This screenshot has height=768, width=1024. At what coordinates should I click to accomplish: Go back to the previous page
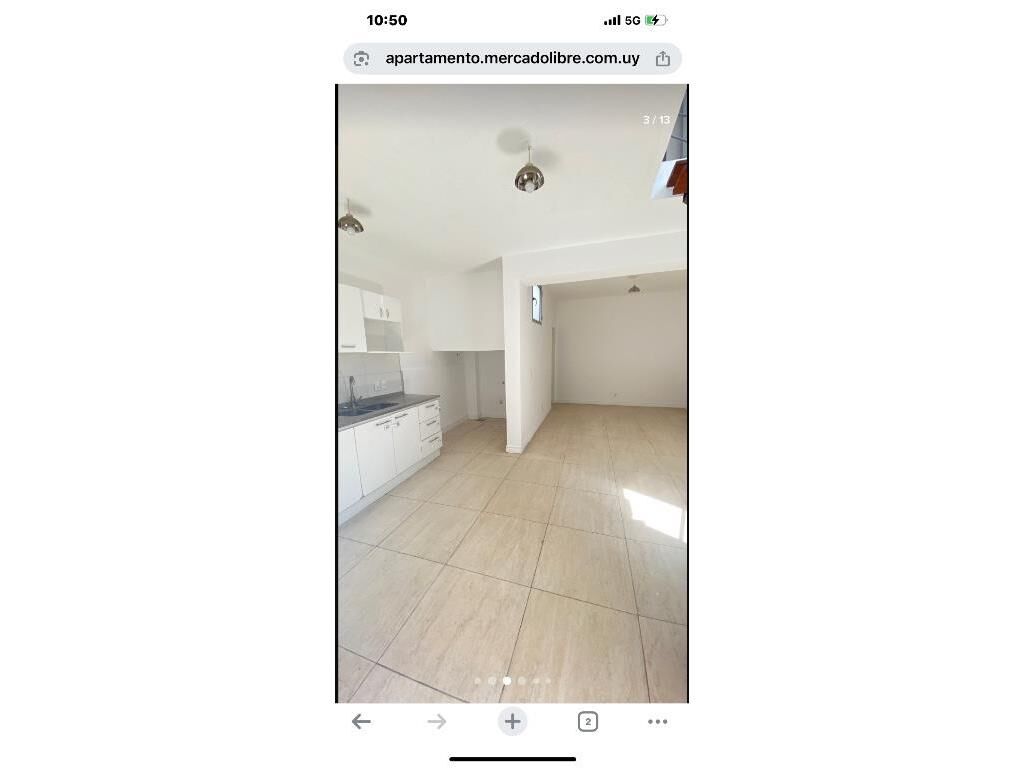(361, 721)
